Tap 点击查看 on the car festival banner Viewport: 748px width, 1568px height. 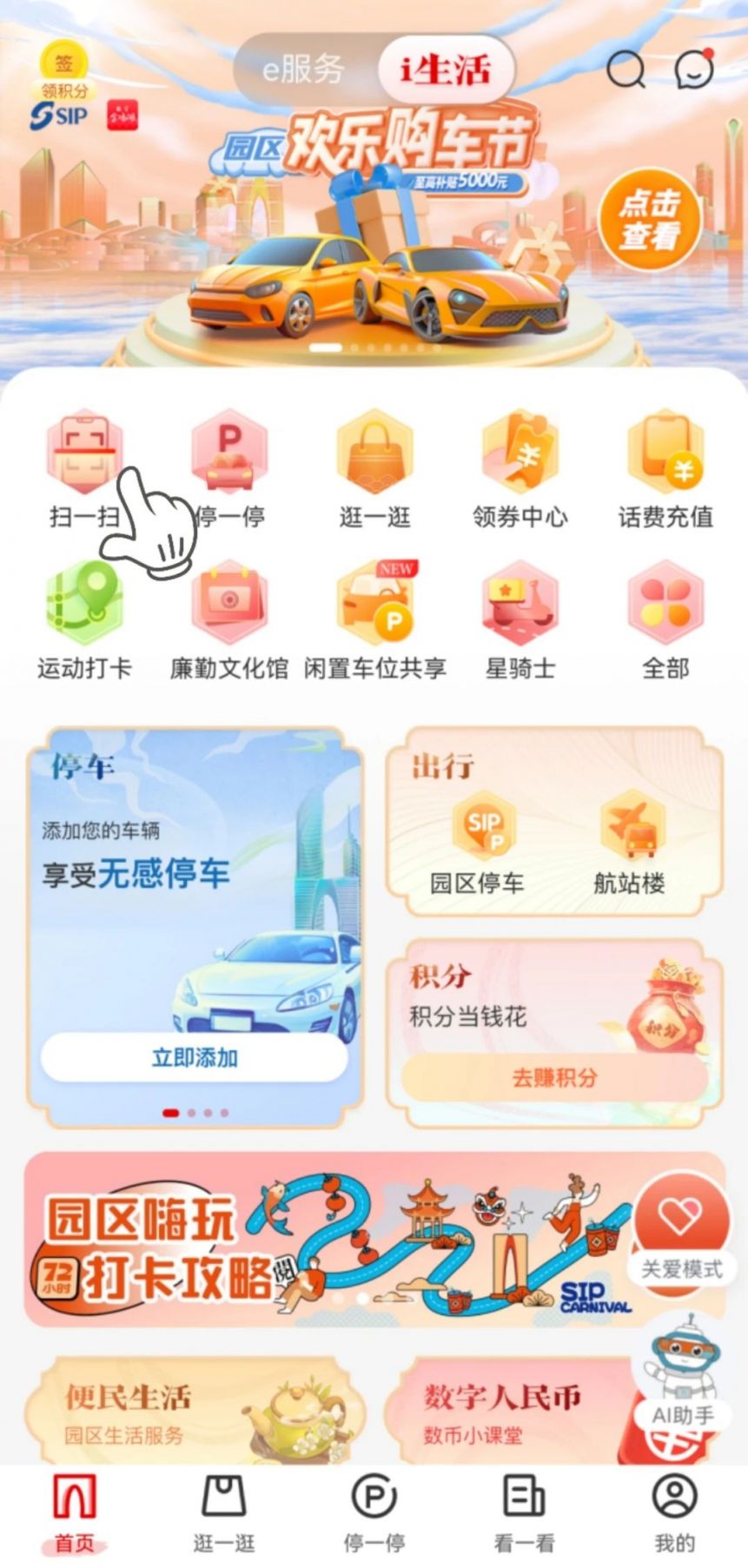[650, 219]
